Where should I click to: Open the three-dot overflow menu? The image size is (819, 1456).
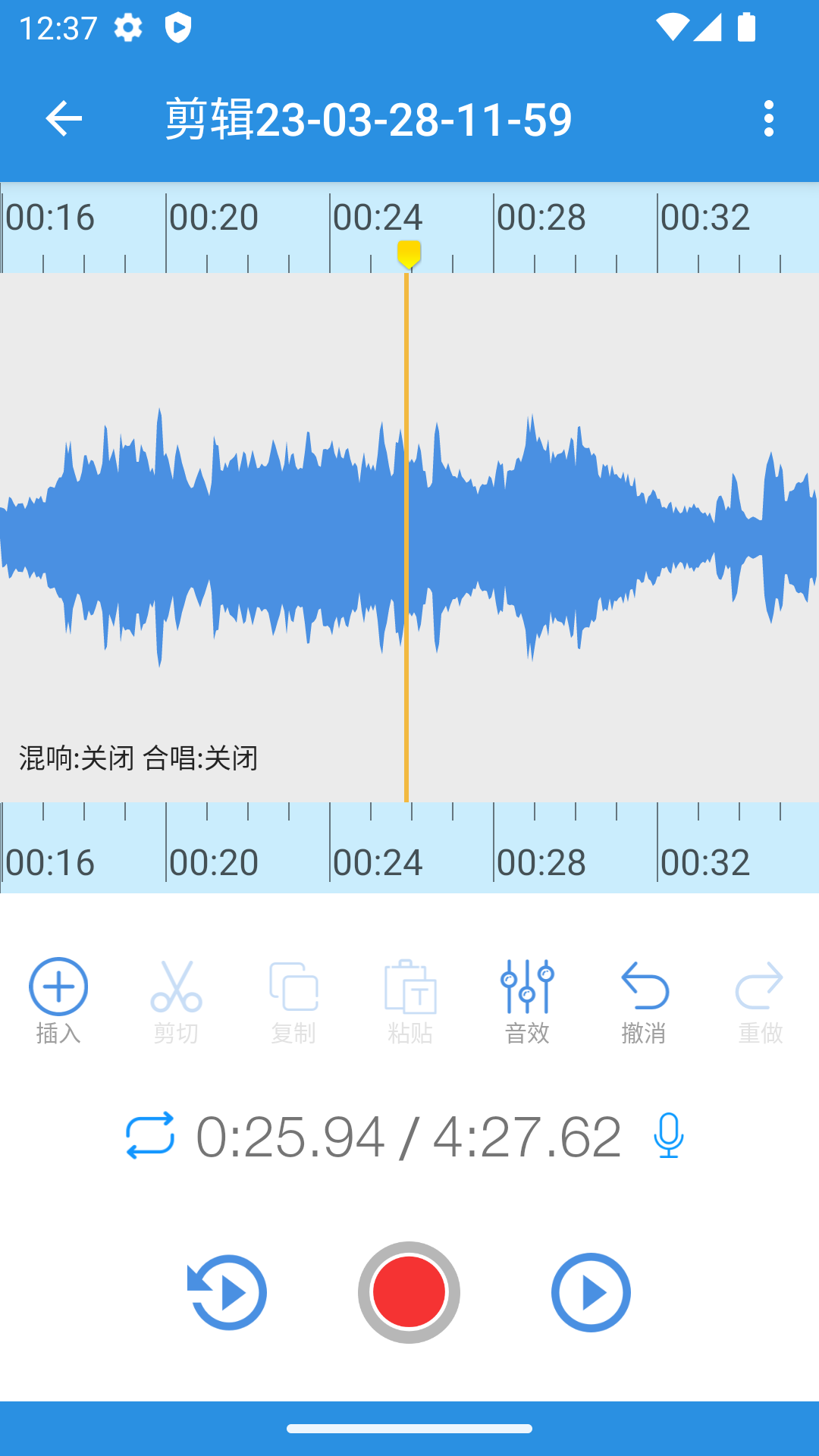(x=768, y=118)
